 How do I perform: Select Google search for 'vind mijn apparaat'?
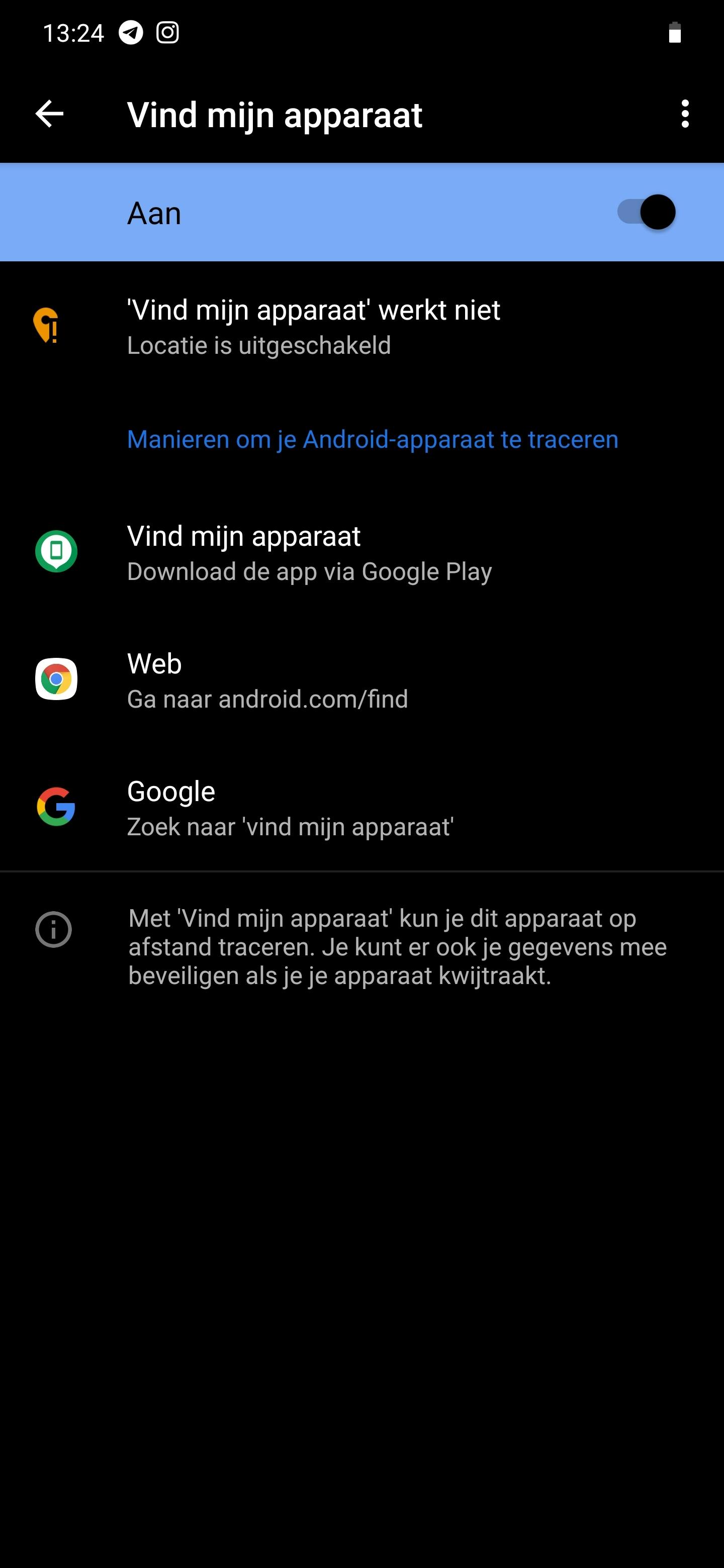(289, 808)
